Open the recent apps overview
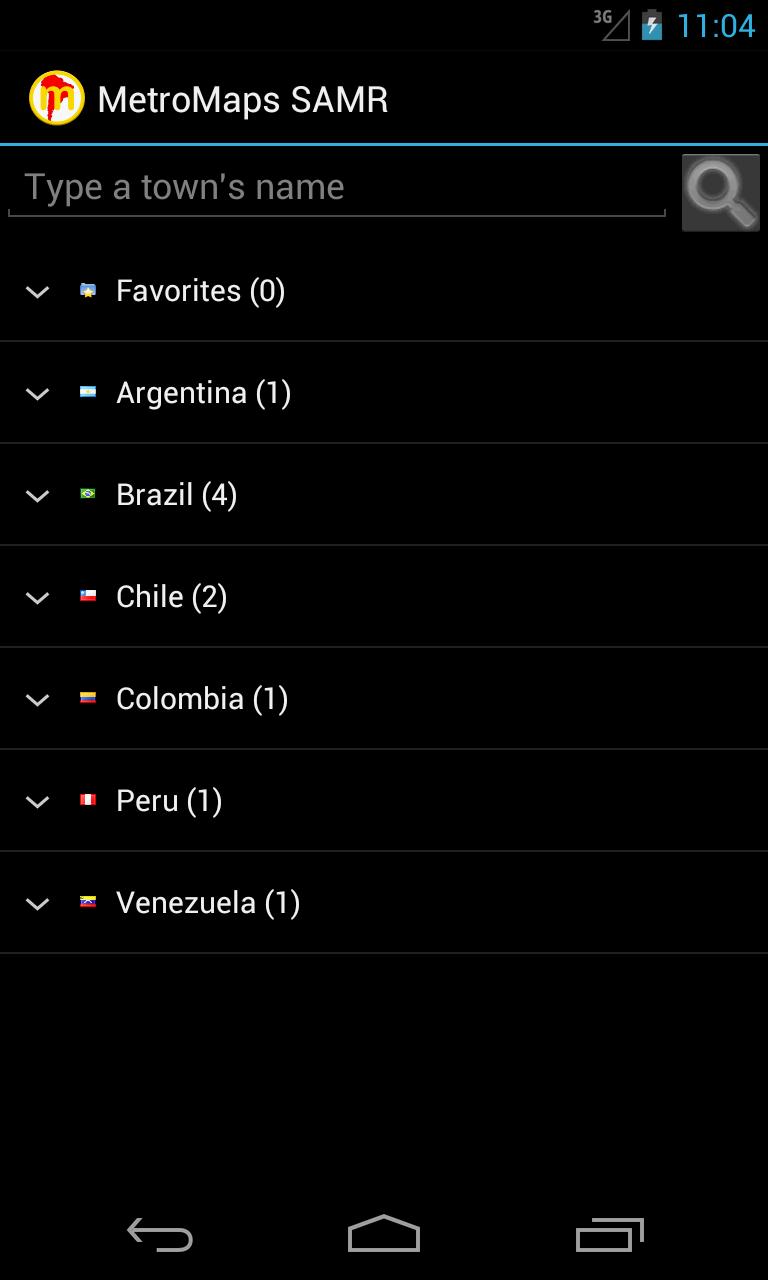This screenshot has width=768, height=1280. click(609, 1235)
